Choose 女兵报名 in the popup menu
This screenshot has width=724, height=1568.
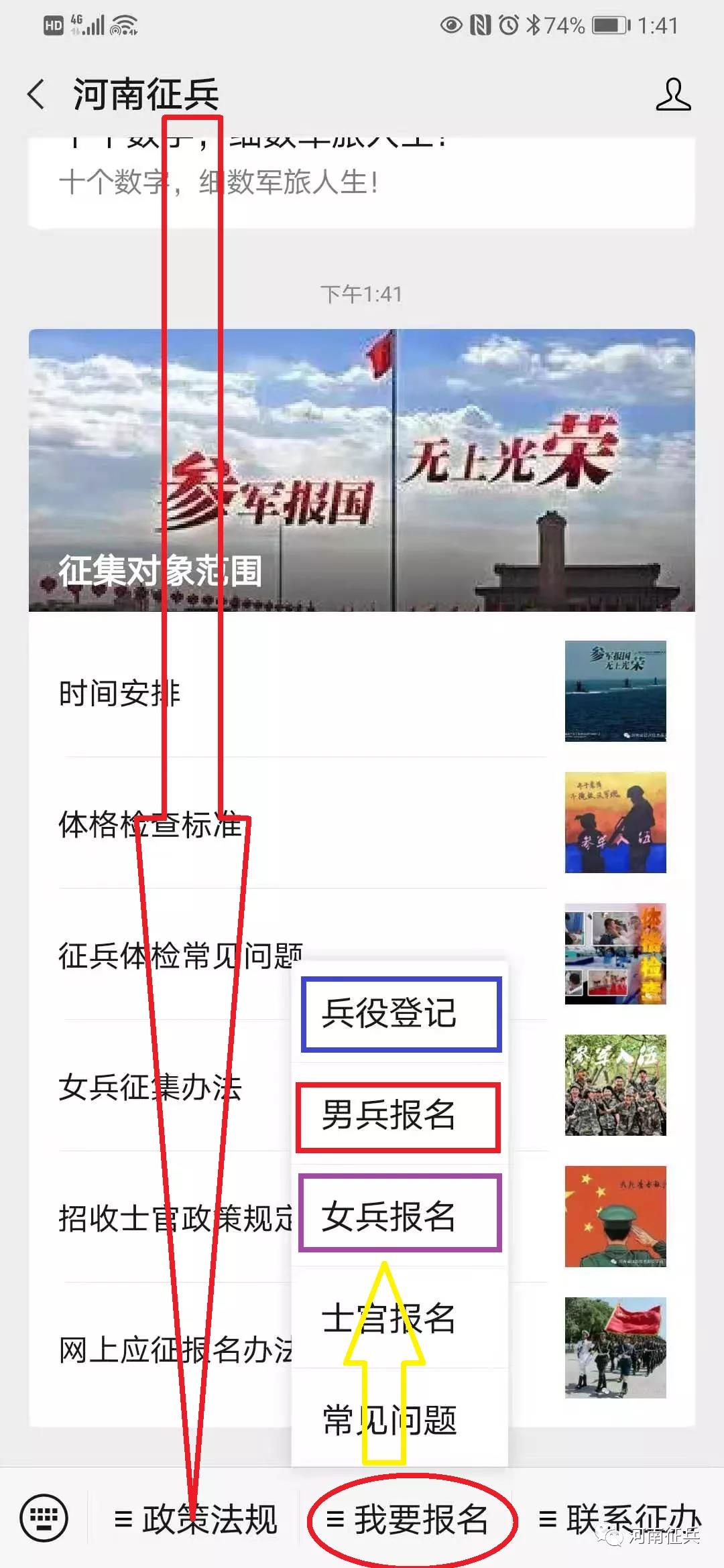click(400, 1216)
